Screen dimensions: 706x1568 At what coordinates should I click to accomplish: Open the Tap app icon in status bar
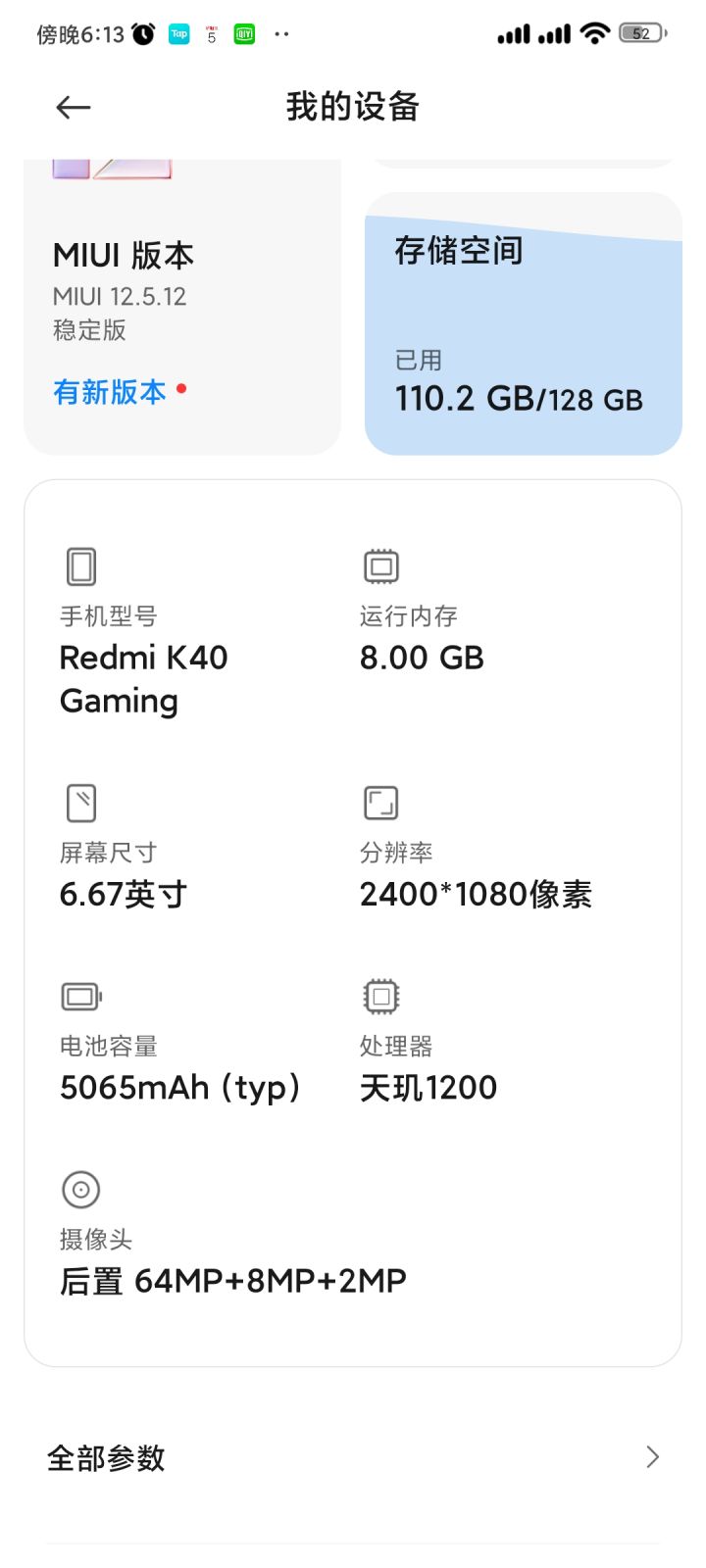pos(179,33)
